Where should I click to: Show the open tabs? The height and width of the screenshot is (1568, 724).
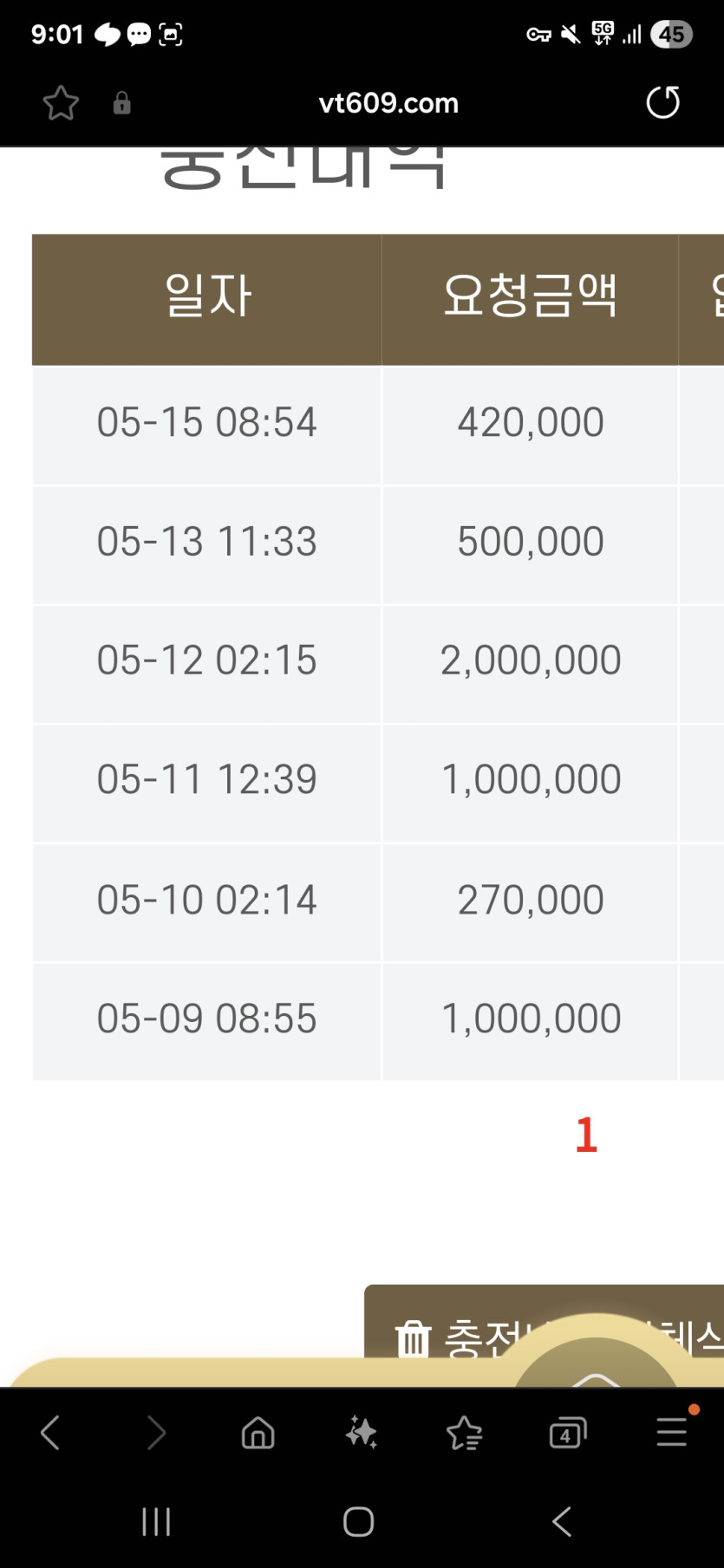point(568,1433)
